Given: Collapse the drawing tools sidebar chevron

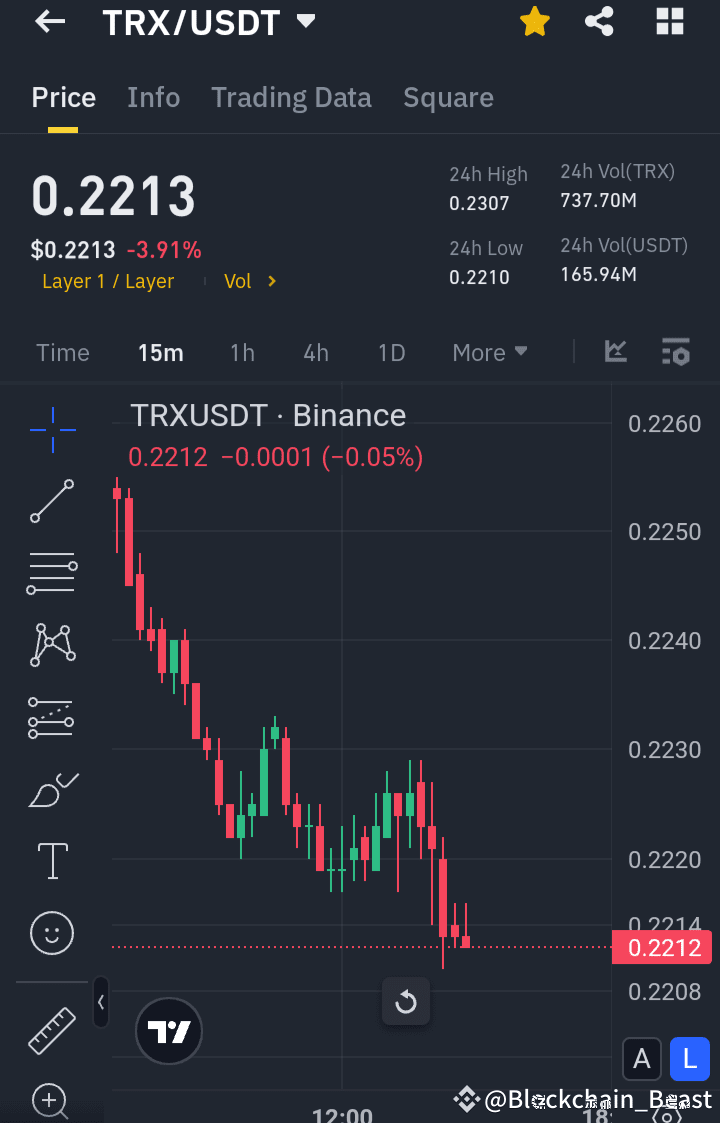Looking at the screenshot, I should pos(100,1003).
